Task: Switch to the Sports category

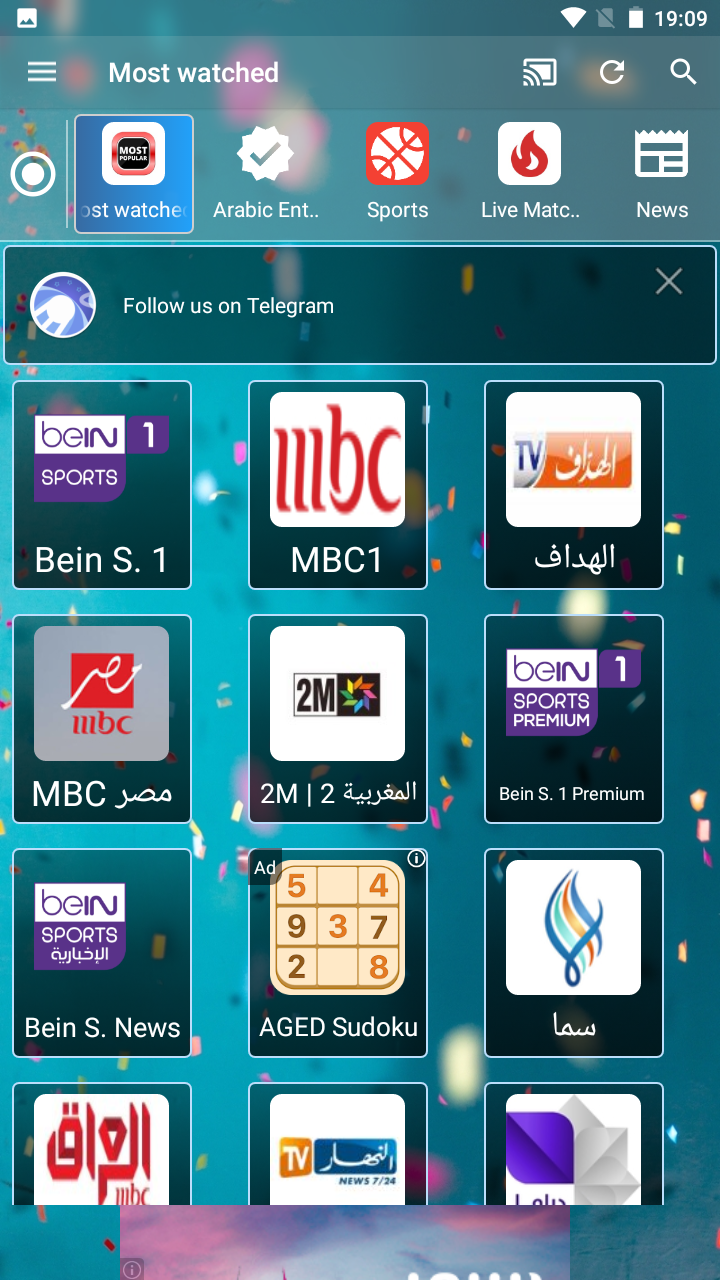Action: pyautogui.click(x=397, y=173)
